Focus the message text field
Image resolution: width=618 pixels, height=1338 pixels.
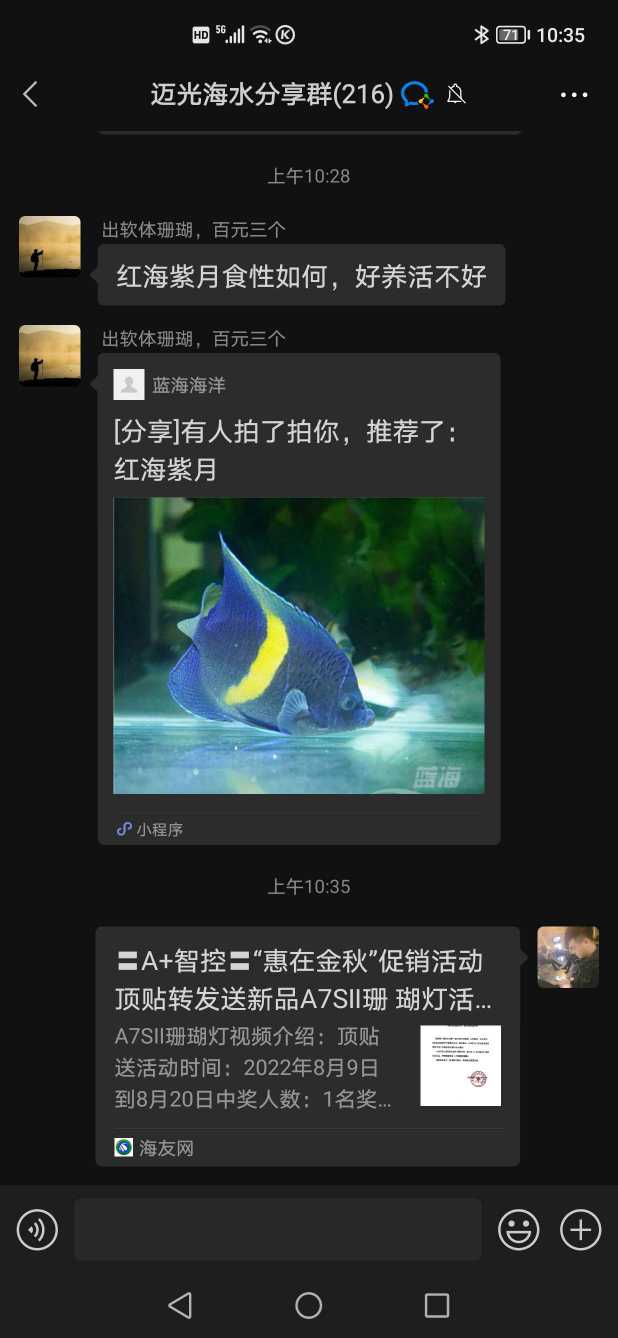point(278,1229)
